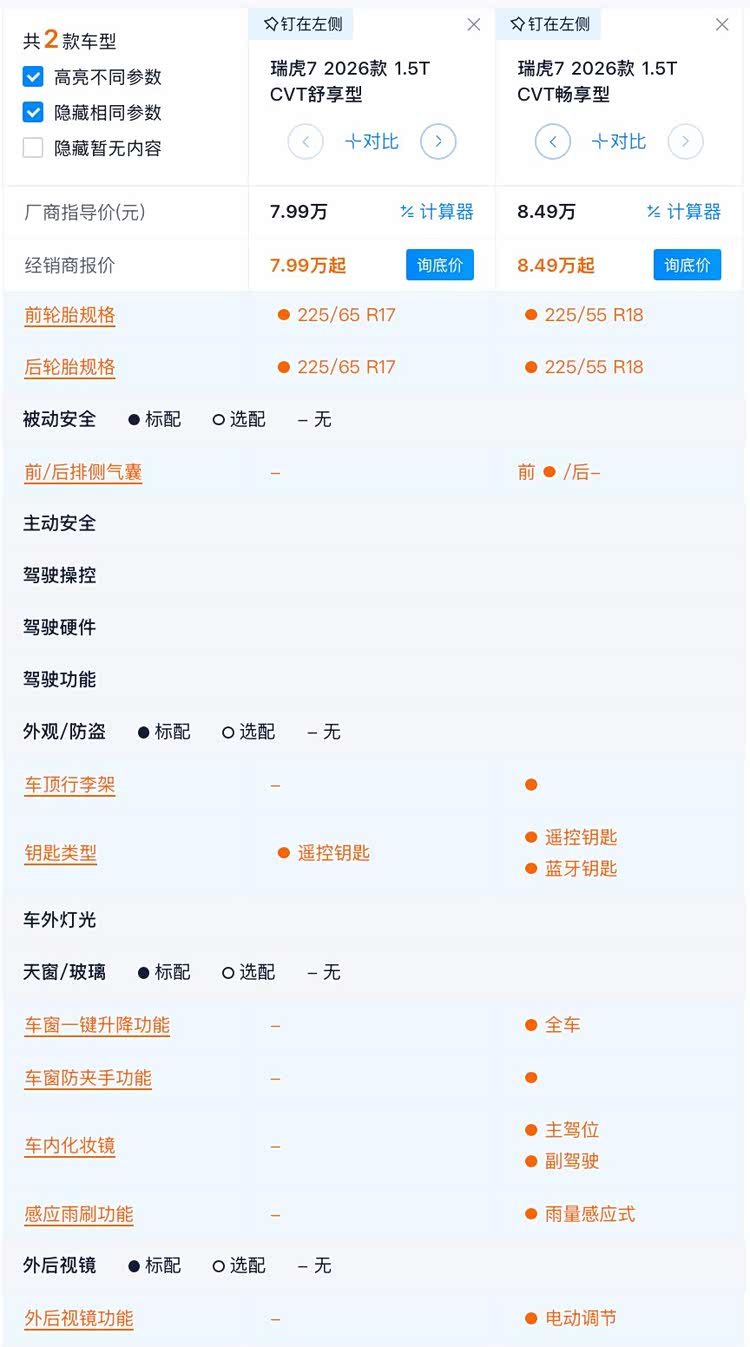Image resolution: width=750 pixels, height=1347 pixels.
Task: Tap the left arrow under CVT畅享型
Action: 552,142
